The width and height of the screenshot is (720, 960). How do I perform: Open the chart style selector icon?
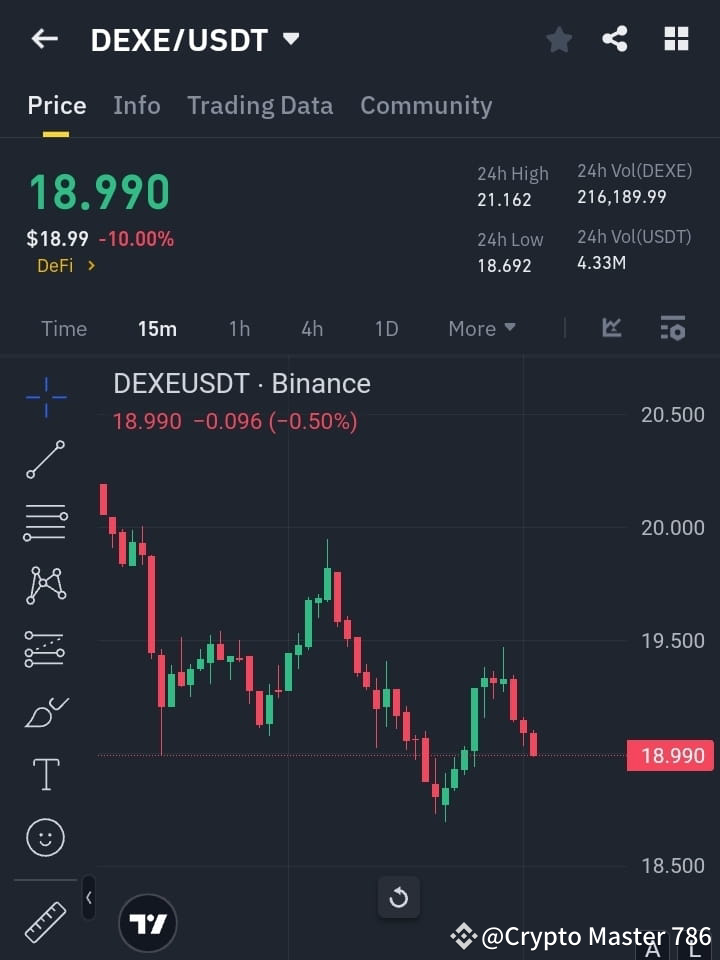click(611, 328)
